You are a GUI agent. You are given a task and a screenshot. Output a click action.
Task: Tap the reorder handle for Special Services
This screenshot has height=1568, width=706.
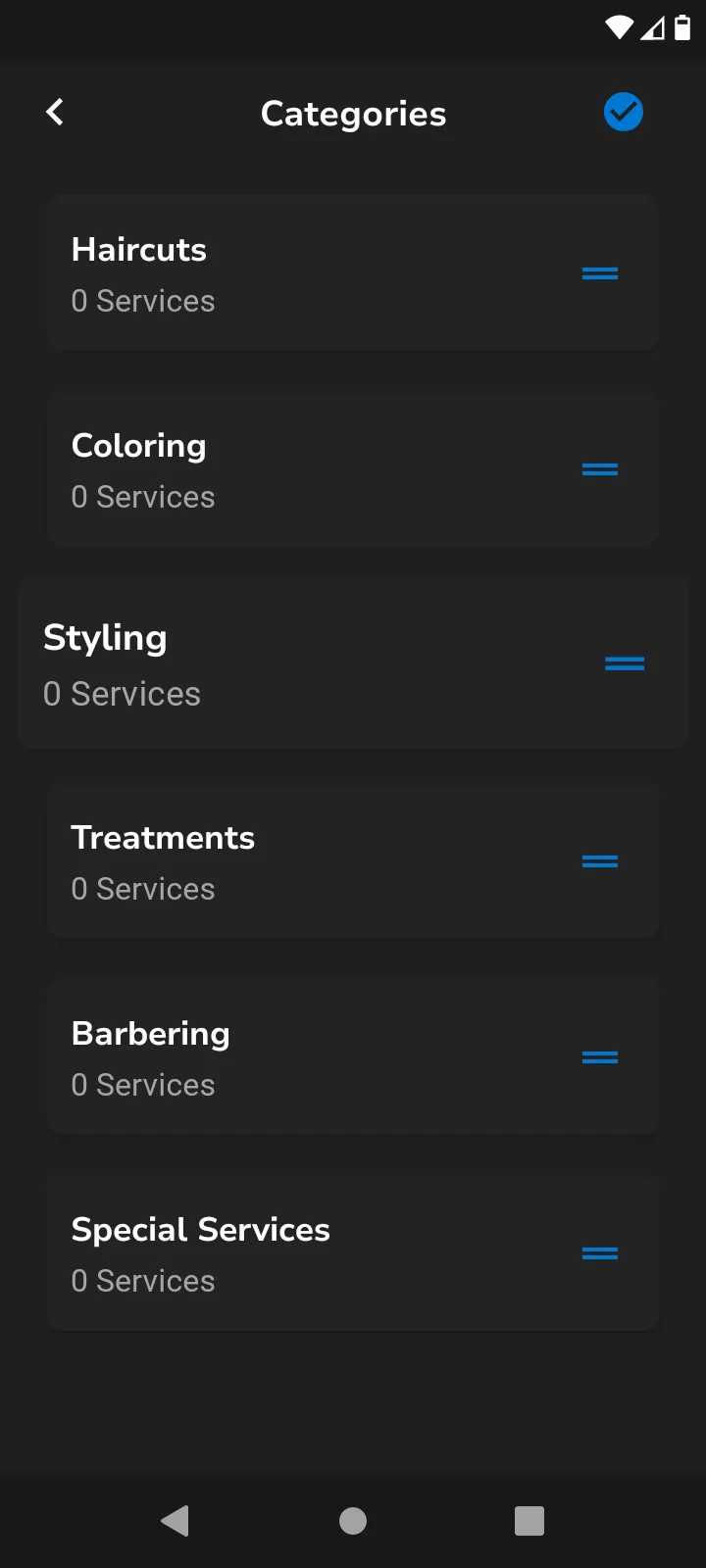(x=599, y=1253)
